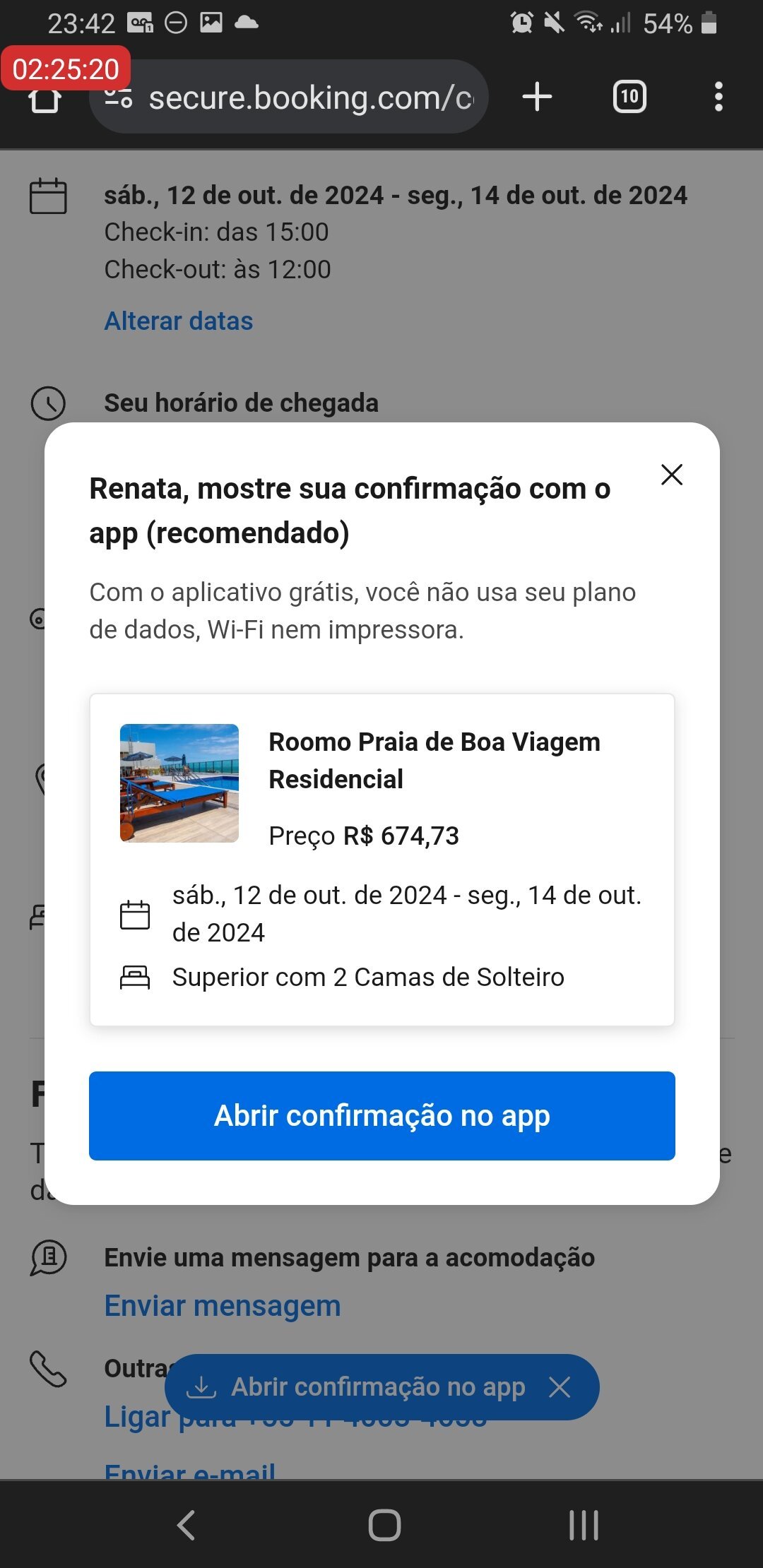Viewport: 763px width, 1568px height.
Task: Open Roomo Praia de Boa Viagem booking card
Action: pyautogui.click(x=381, y=860)
